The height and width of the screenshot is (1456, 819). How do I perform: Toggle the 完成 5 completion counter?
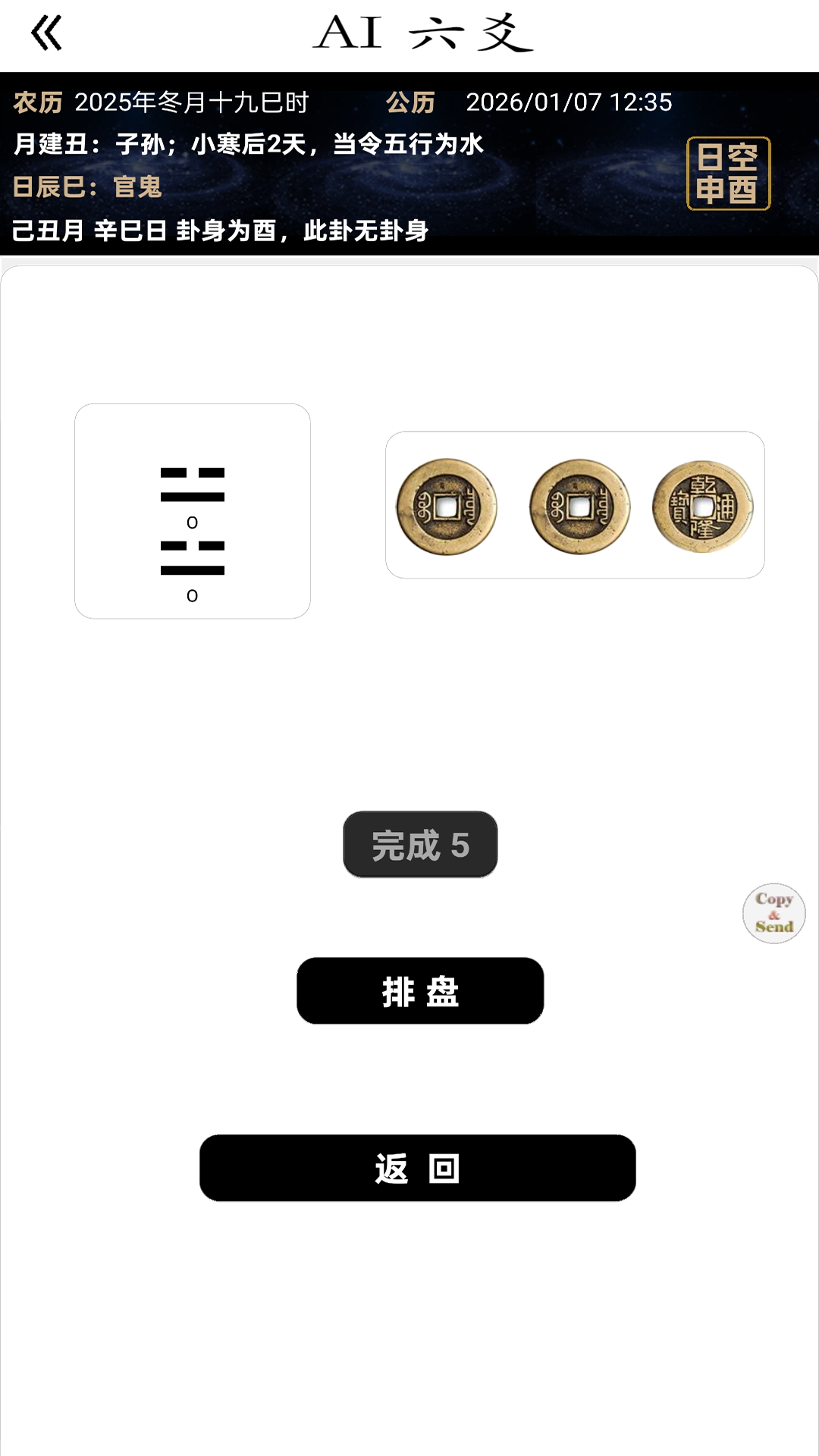coord(419,845)
